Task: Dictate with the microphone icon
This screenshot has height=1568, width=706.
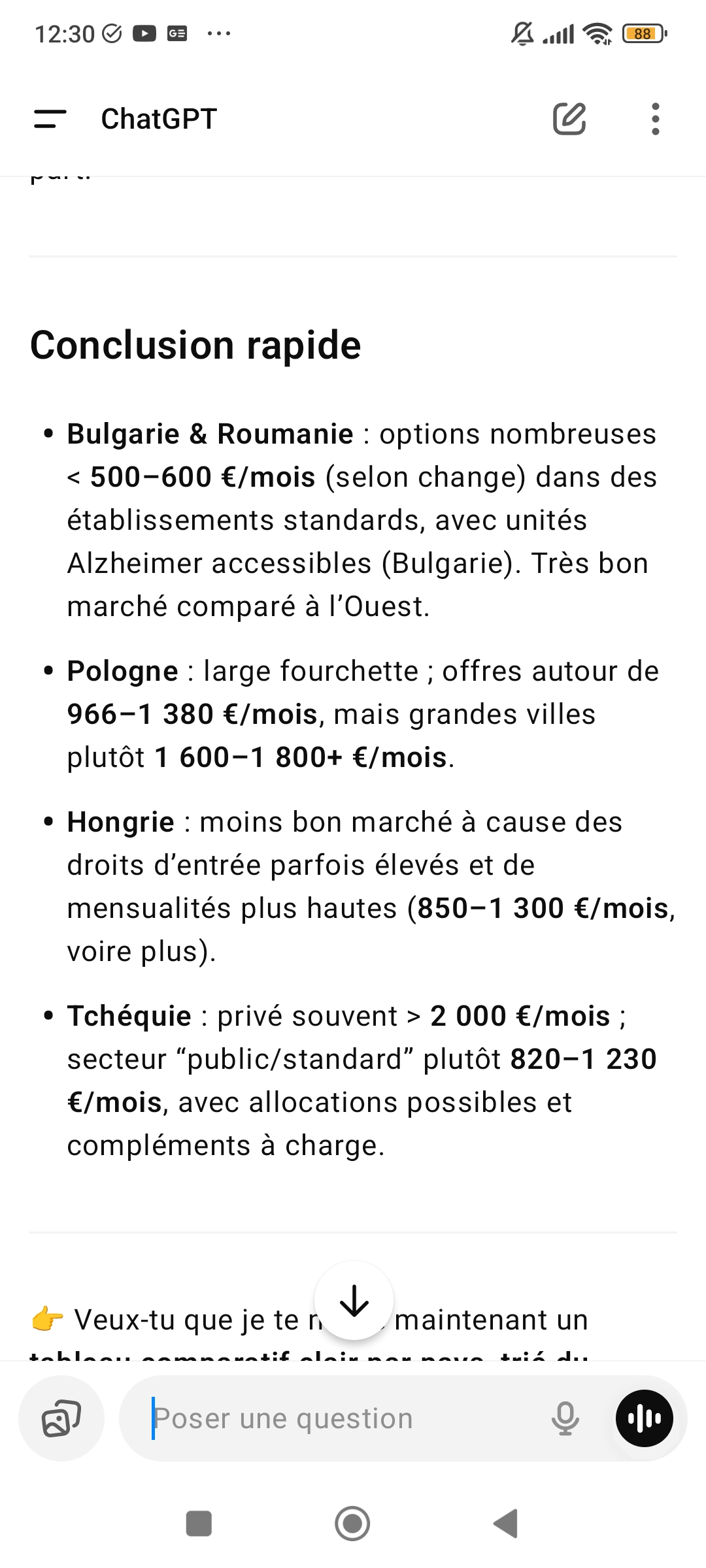Action: (x=565, y=1418)
